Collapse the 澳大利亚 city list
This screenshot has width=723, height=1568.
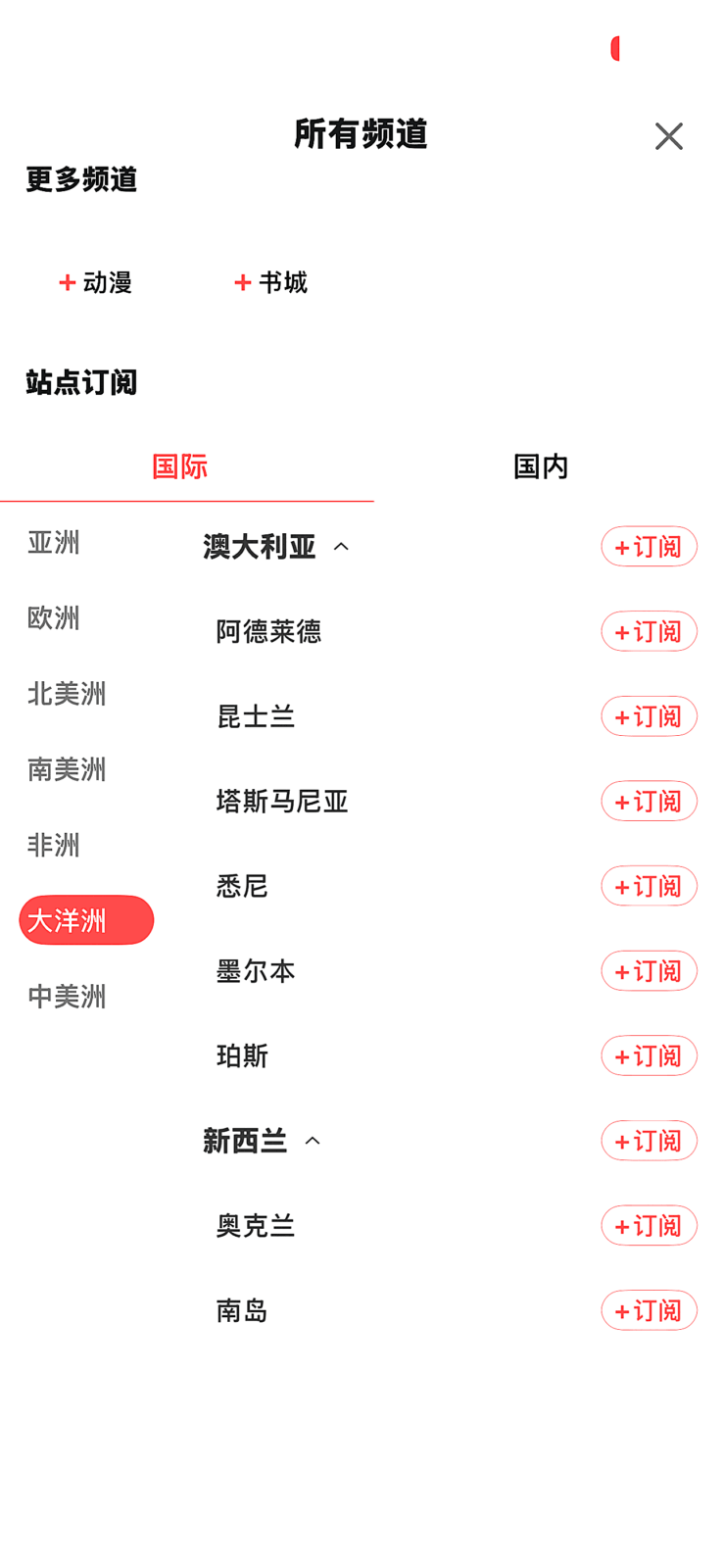click(341, 547)
